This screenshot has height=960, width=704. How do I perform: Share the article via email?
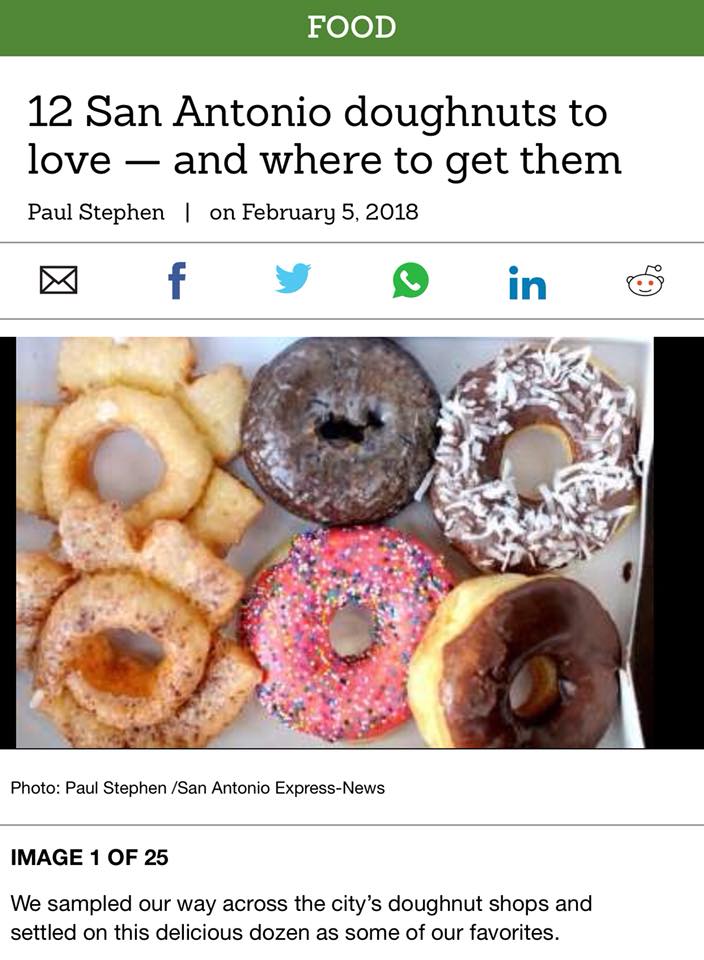(59, 283)
